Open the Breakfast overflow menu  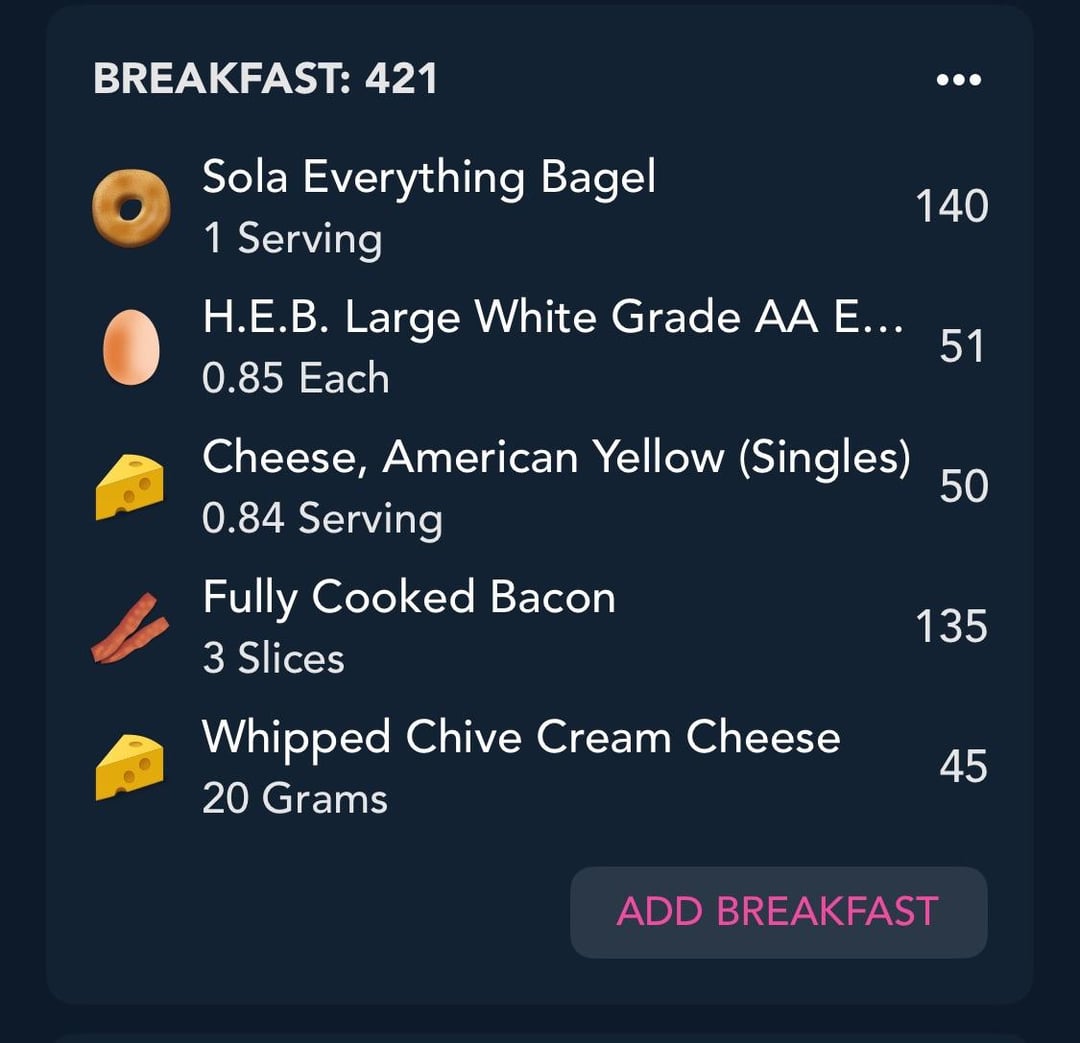958,80
